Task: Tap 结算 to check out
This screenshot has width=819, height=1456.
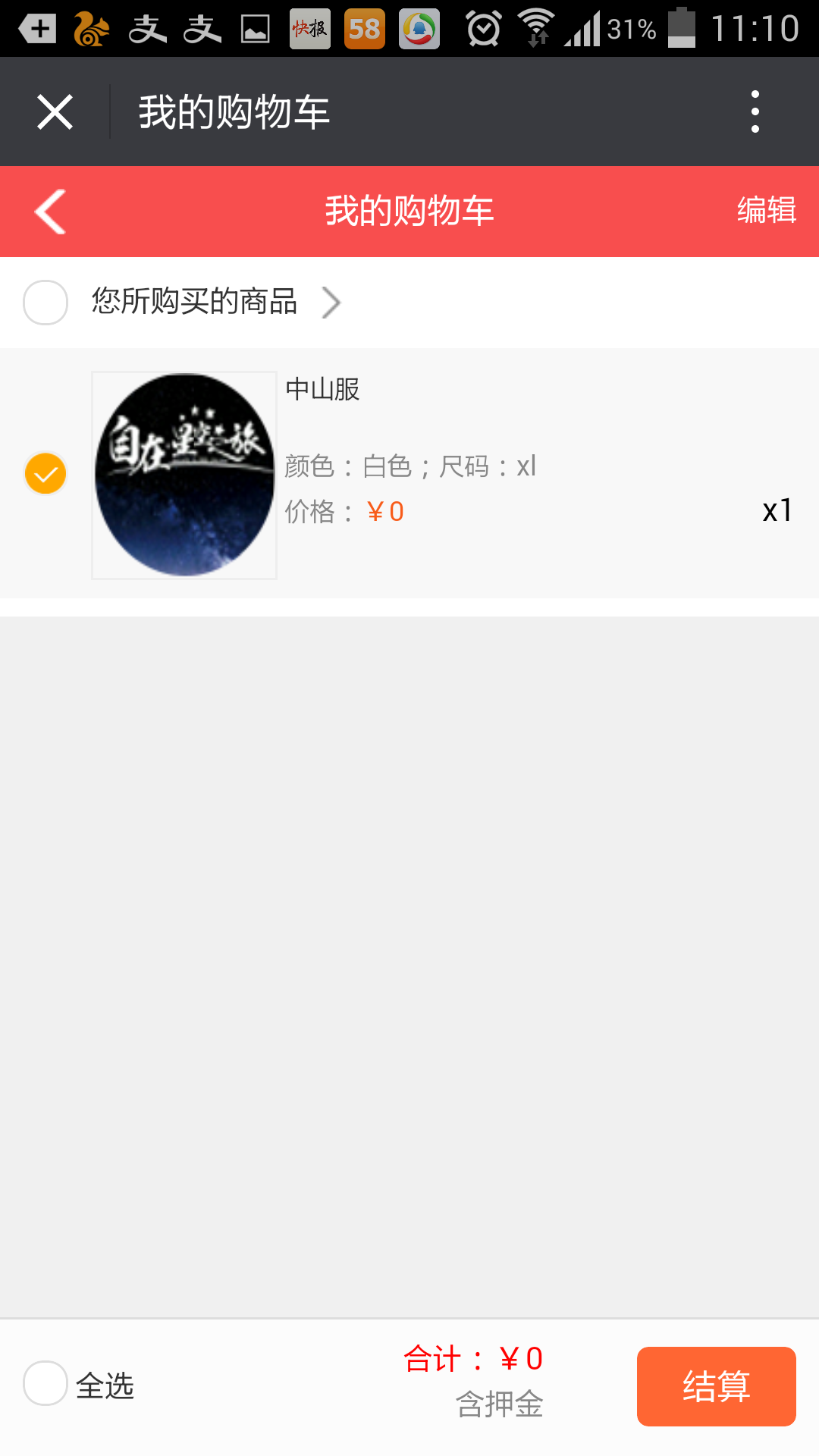Action: click(717, 1386)
